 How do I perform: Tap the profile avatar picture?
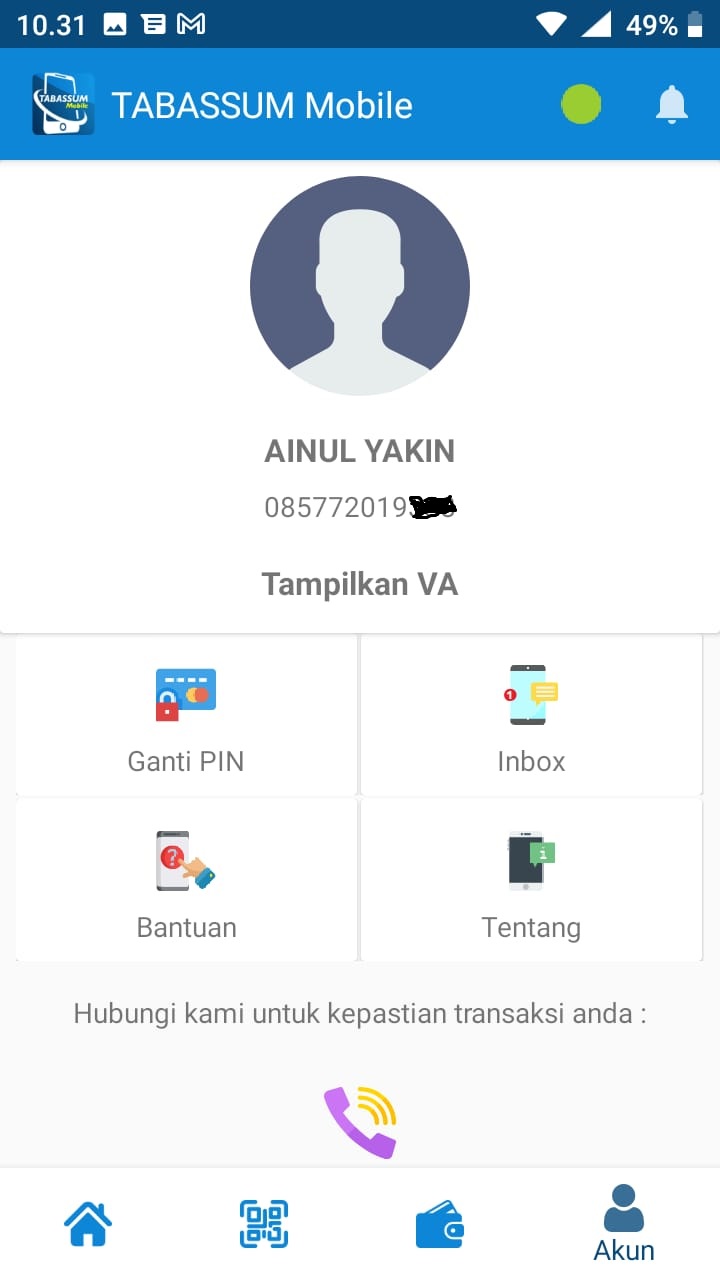360,285
